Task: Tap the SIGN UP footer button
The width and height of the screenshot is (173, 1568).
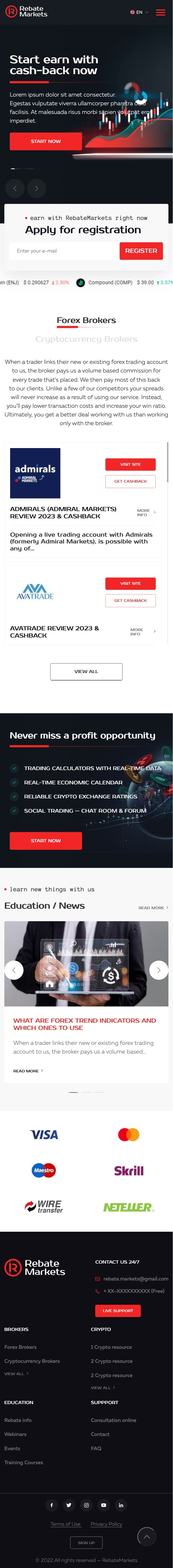Action: [x=86, y=1542]
